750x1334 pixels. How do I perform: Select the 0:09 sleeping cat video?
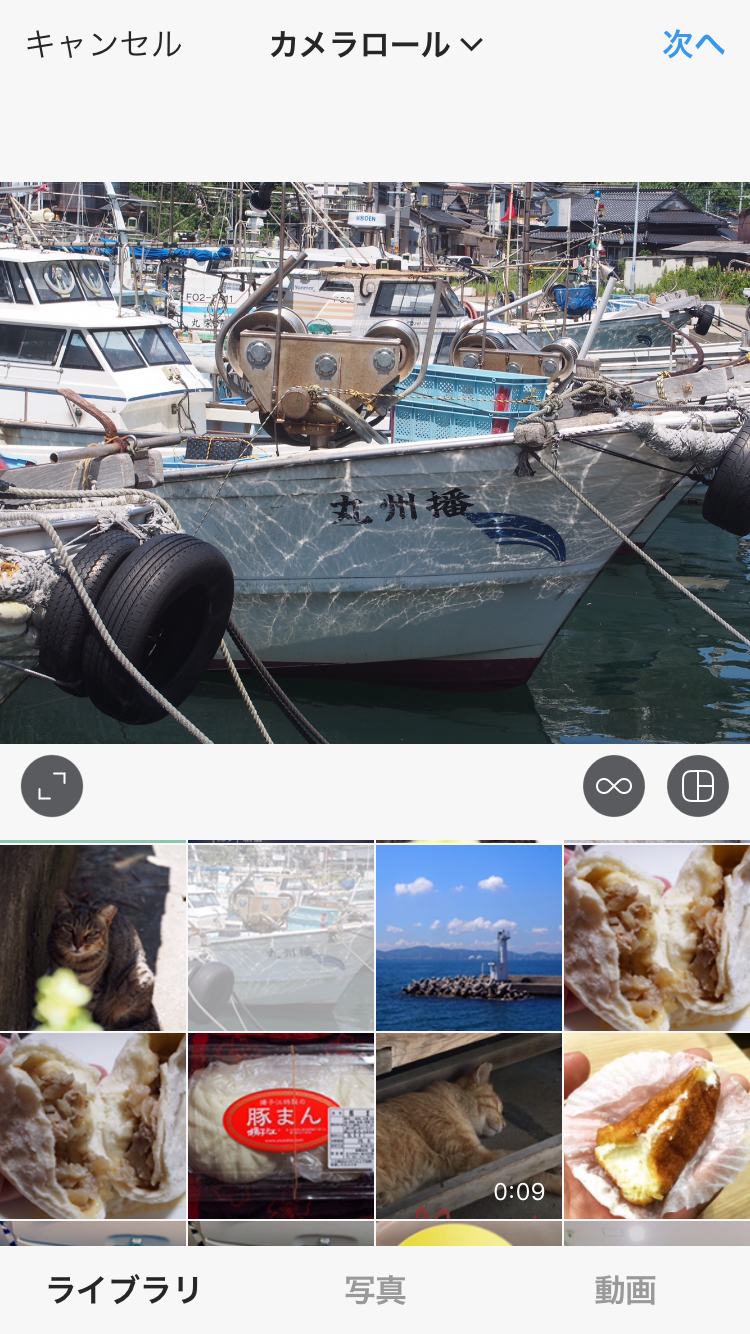point(469,1125)
